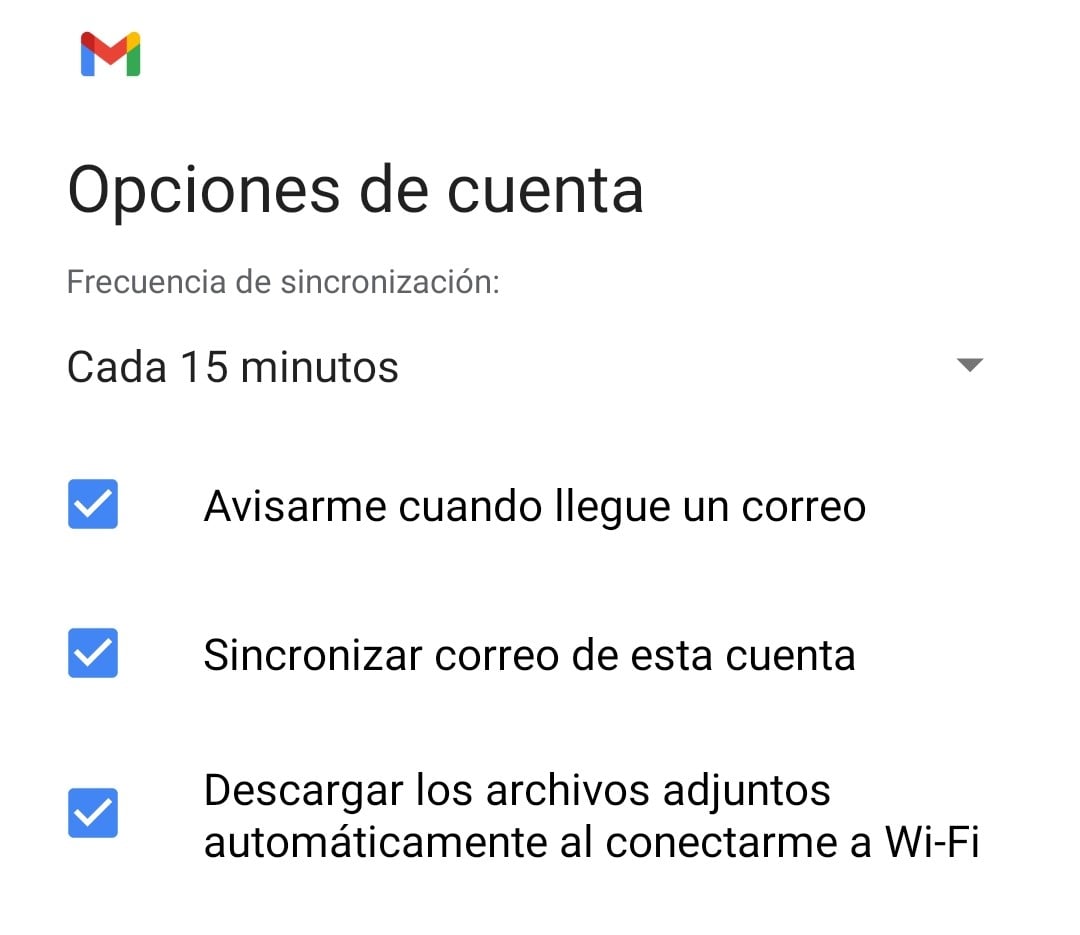Uncheck Avisarme cuando llegue un correo

(93, 505)
